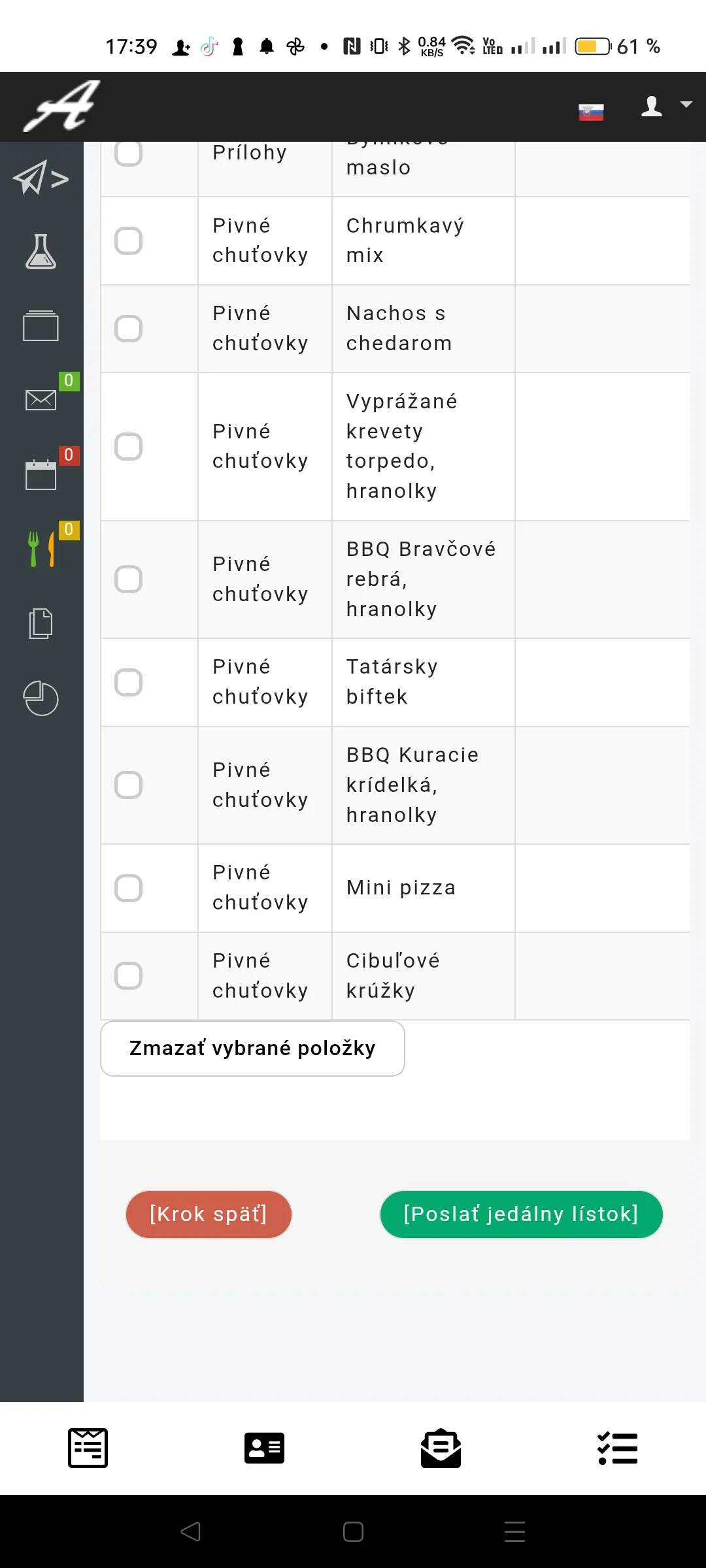Select the Cibuľové krúžky checkbox

point(128,976)
